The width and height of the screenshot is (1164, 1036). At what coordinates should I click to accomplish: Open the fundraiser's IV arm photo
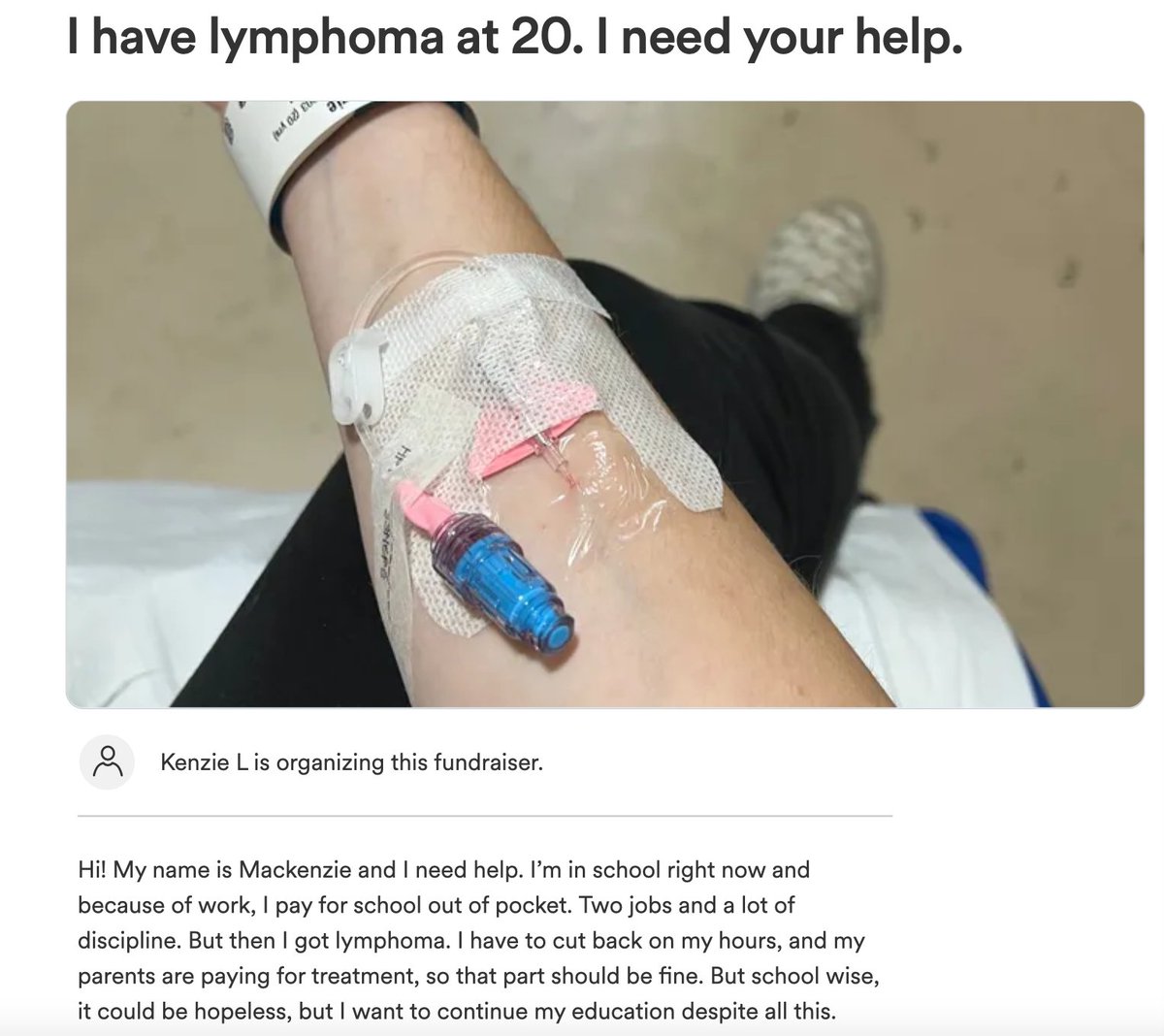coord(604,405)
